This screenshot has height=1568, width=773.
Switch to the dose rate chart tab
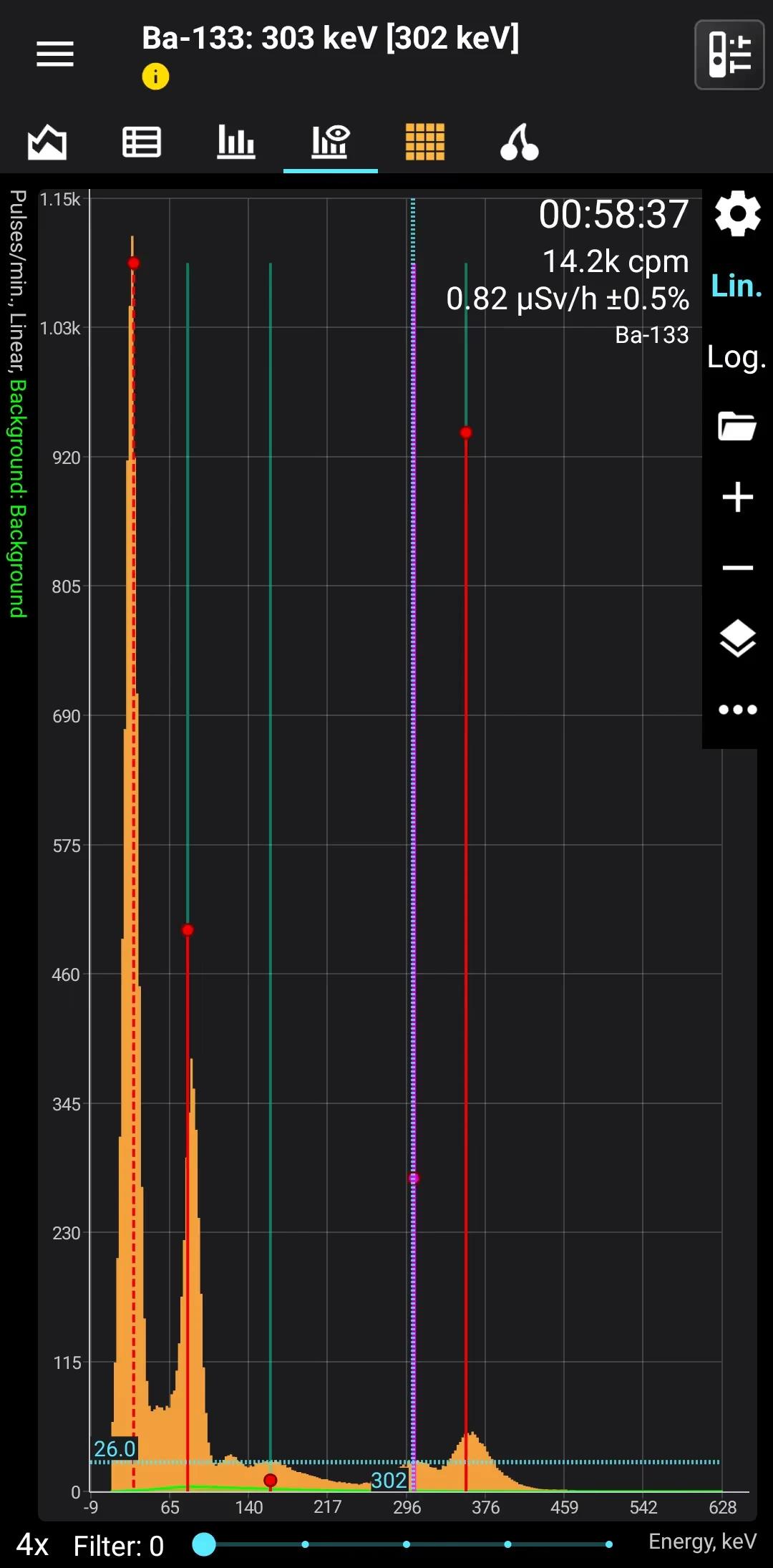pyautogui.click(x=47, y=142)
